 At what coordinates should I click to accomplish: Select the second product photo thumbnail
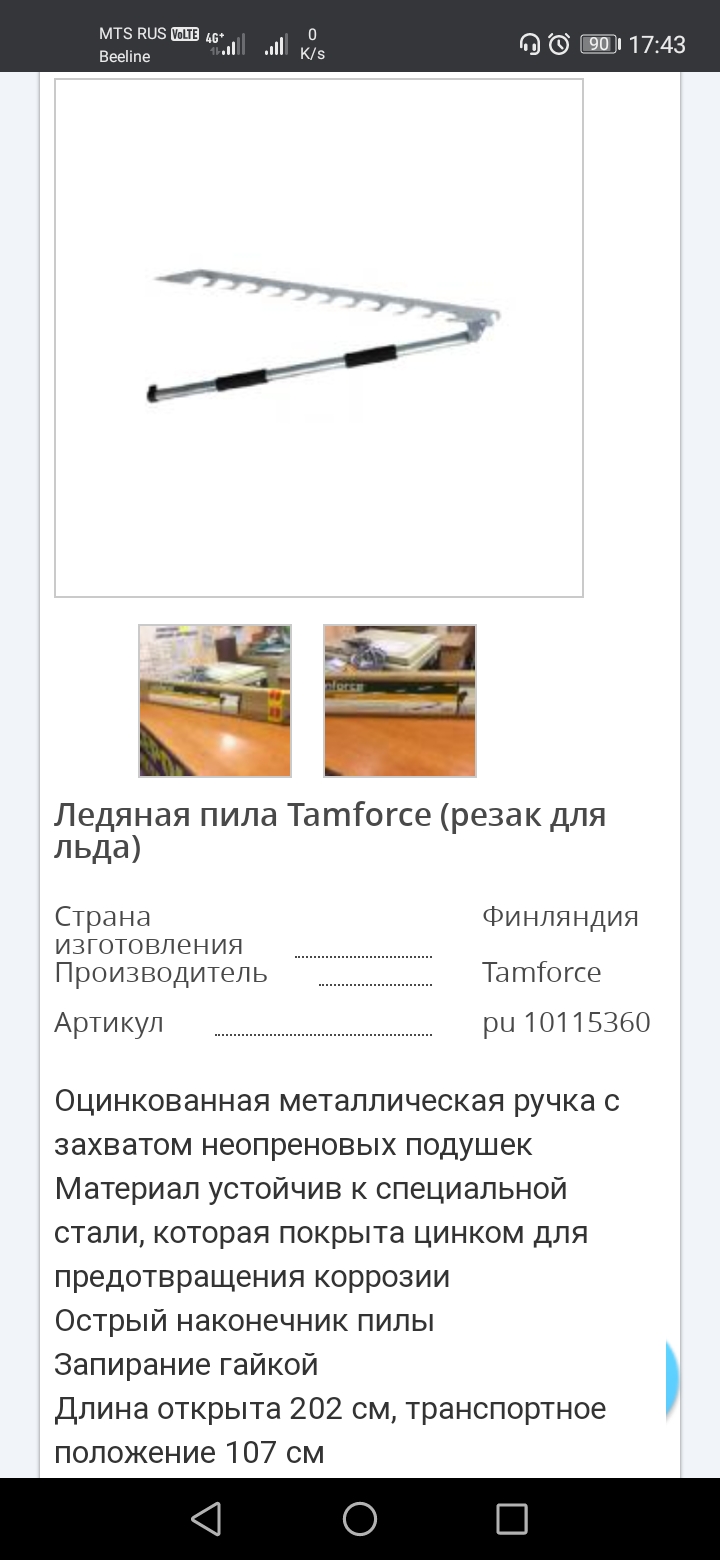tap(400, 701)
